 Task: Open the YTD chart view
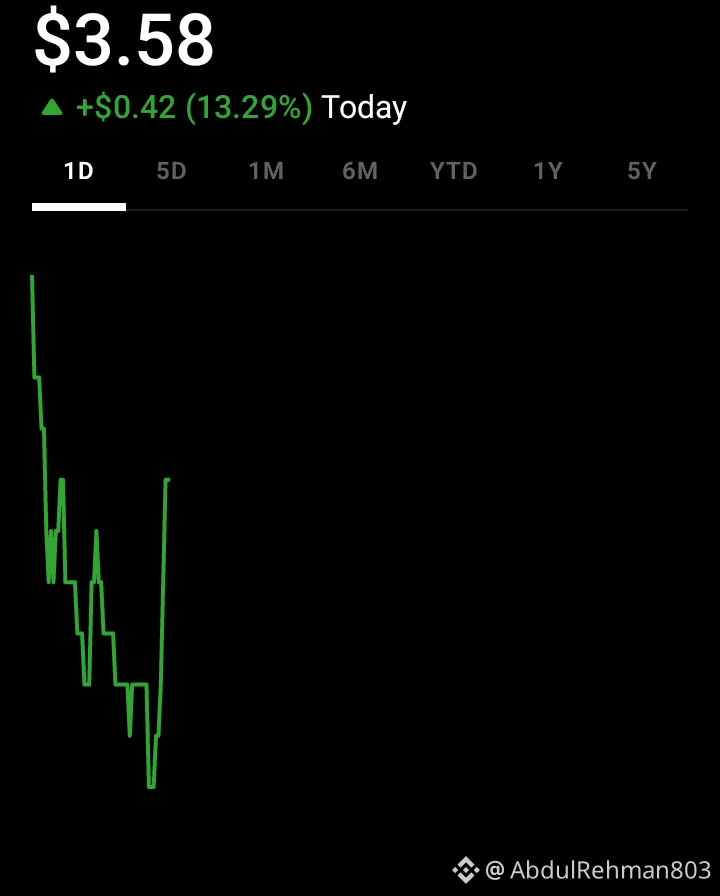(x=454, y=171)
